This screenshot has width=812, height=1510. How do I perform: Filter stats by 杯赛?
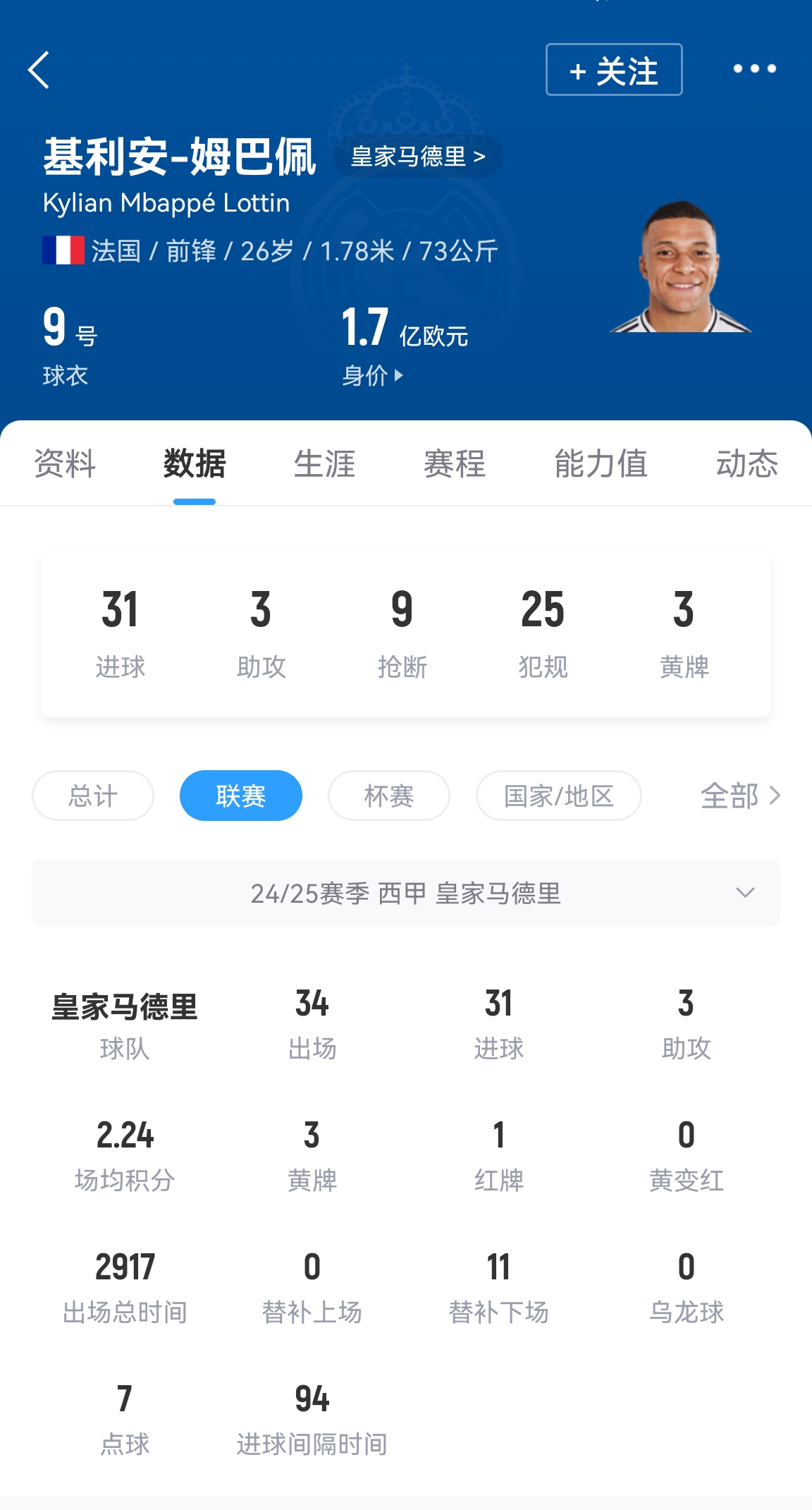(x=389, y=796)
